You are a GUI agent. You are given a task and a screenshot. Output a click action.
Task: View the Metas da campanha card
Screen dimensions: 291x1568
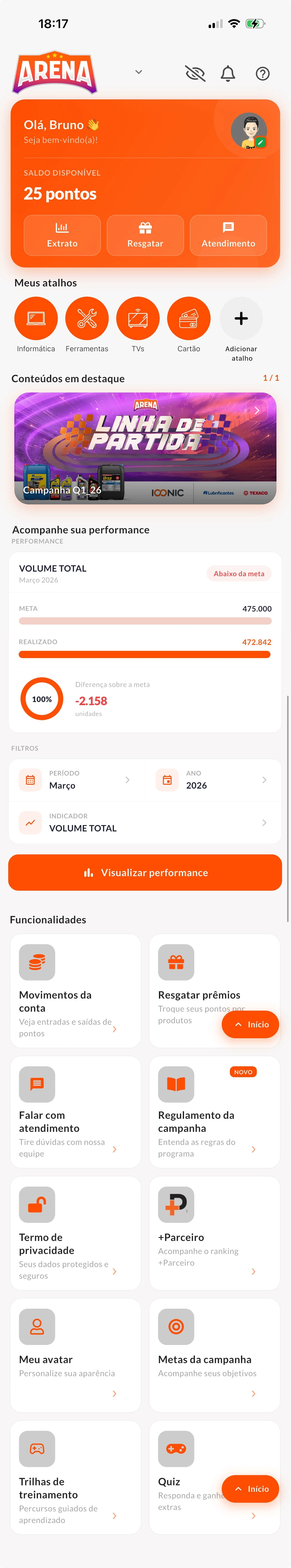(x=214, y=1356)
